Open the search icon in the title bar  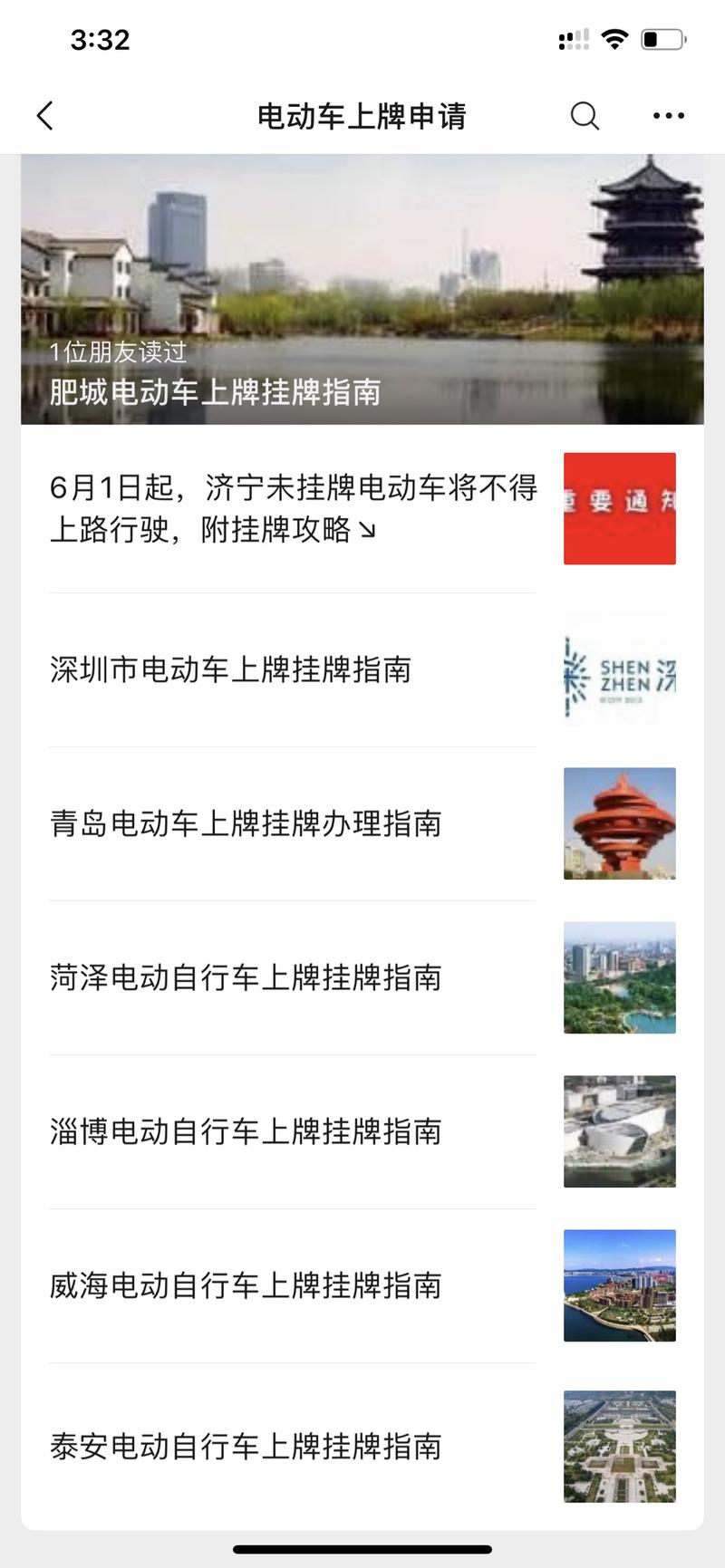[x=584, y=116]
